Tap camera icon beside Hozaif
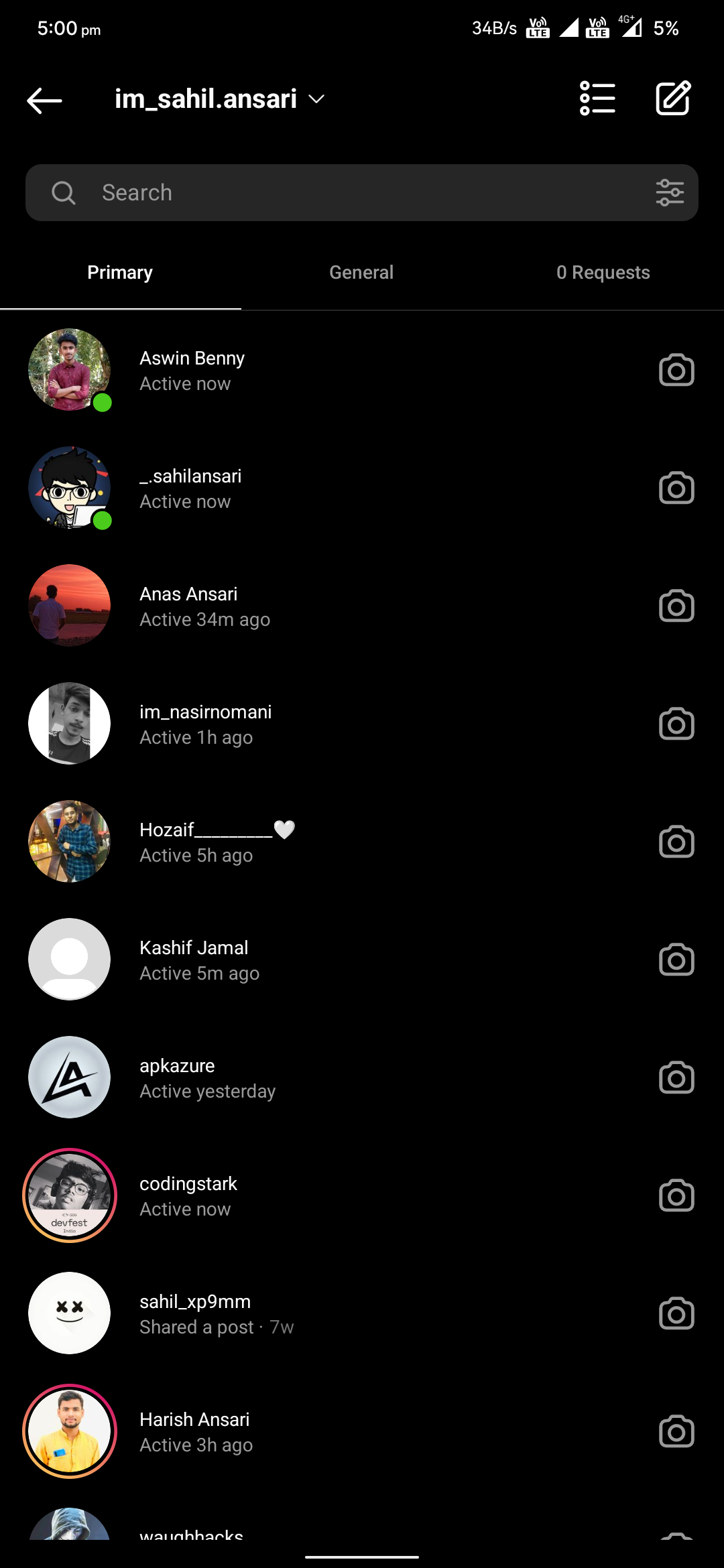 [676, 842]
